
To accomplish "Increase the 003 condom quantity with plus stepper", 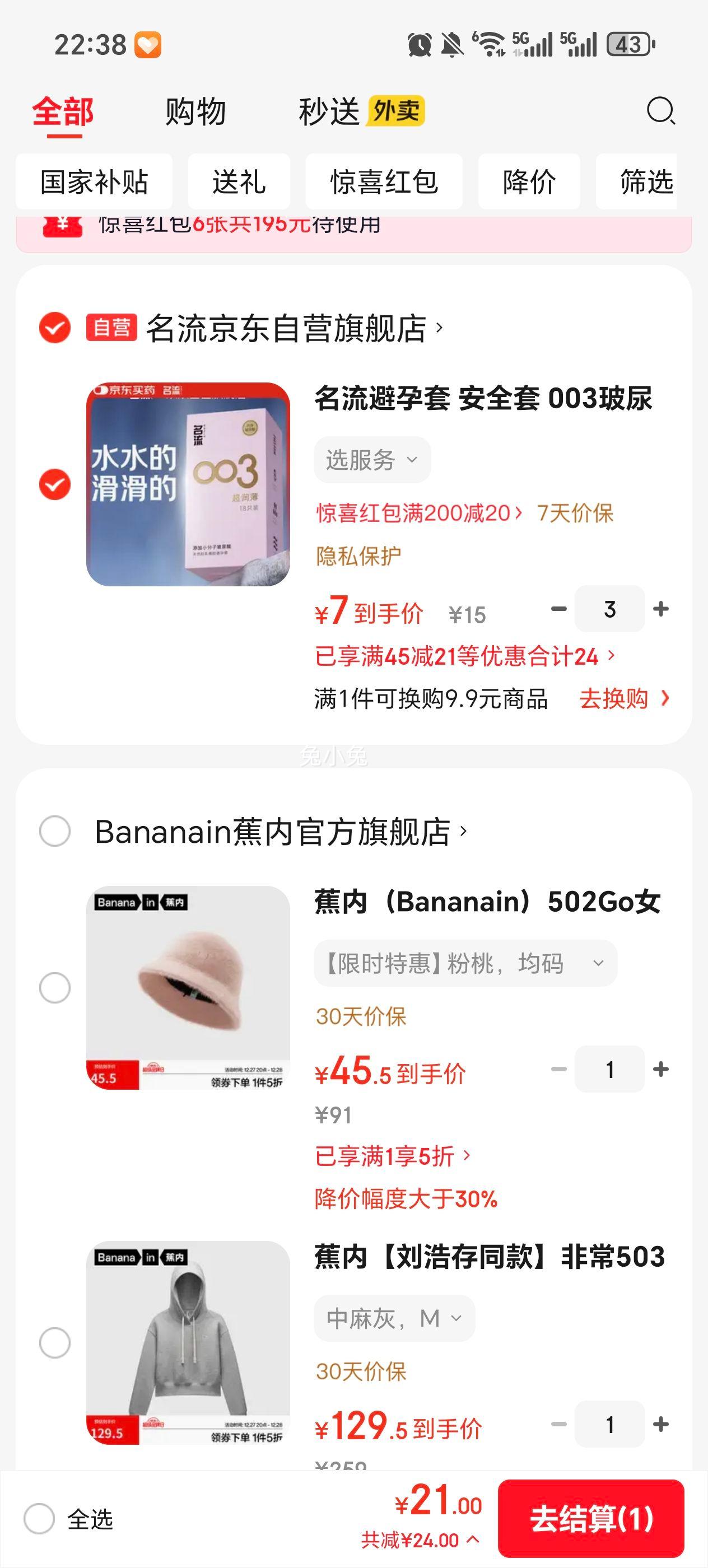I will [x=661, y=609].
